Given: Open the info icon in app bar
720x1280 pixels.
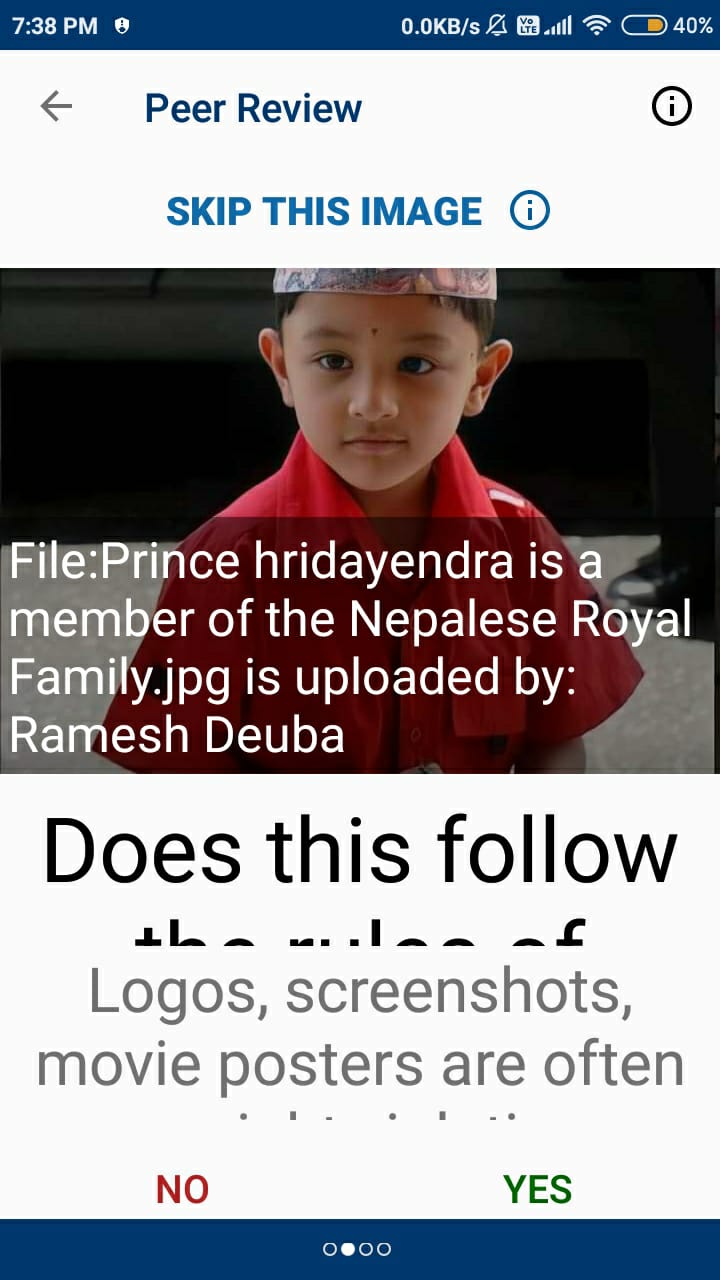Looking at the screenshot, I should [x=671, y=106].
